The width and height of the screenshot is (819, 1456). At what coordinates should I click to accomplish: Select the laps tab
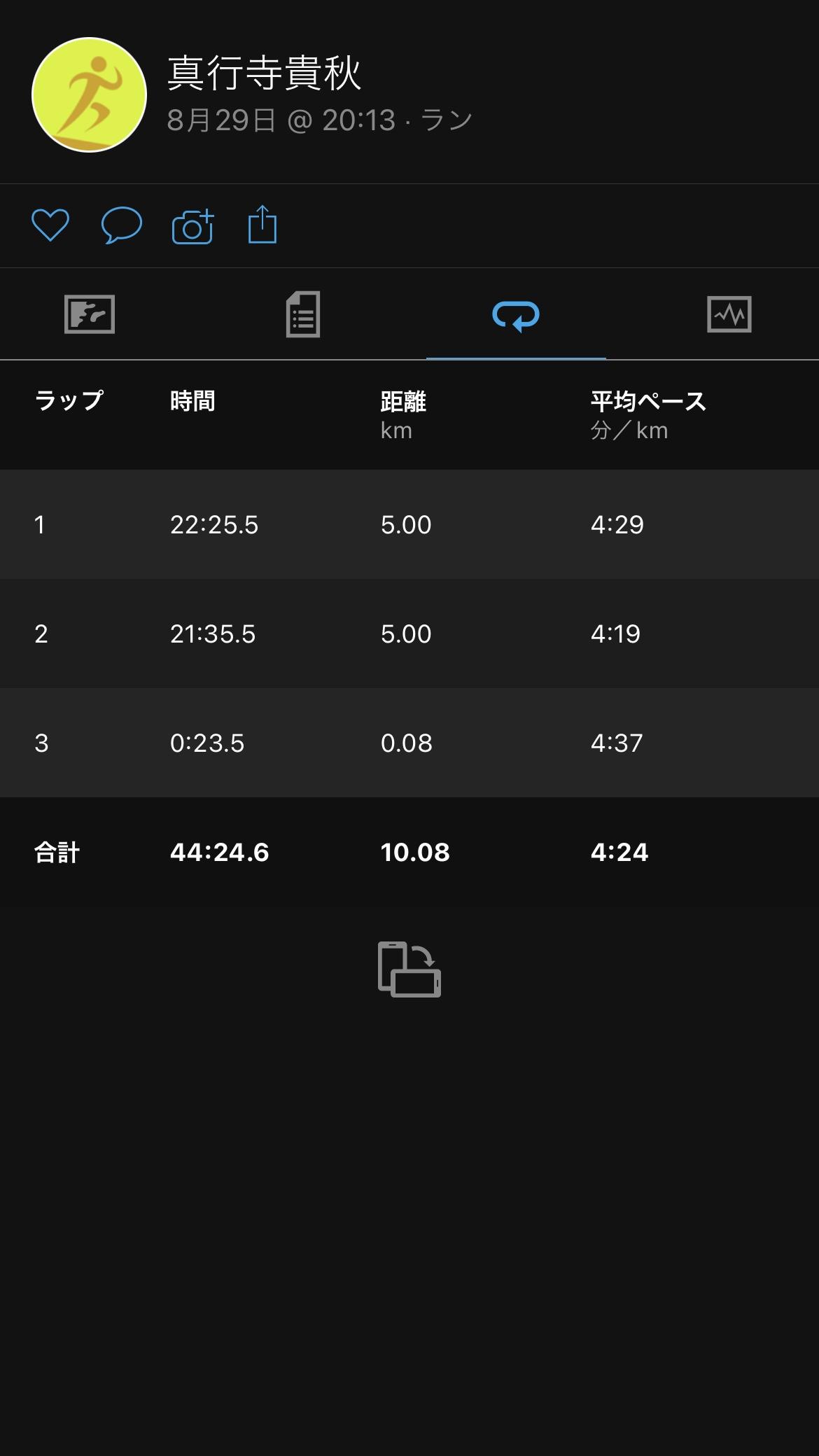516,315
